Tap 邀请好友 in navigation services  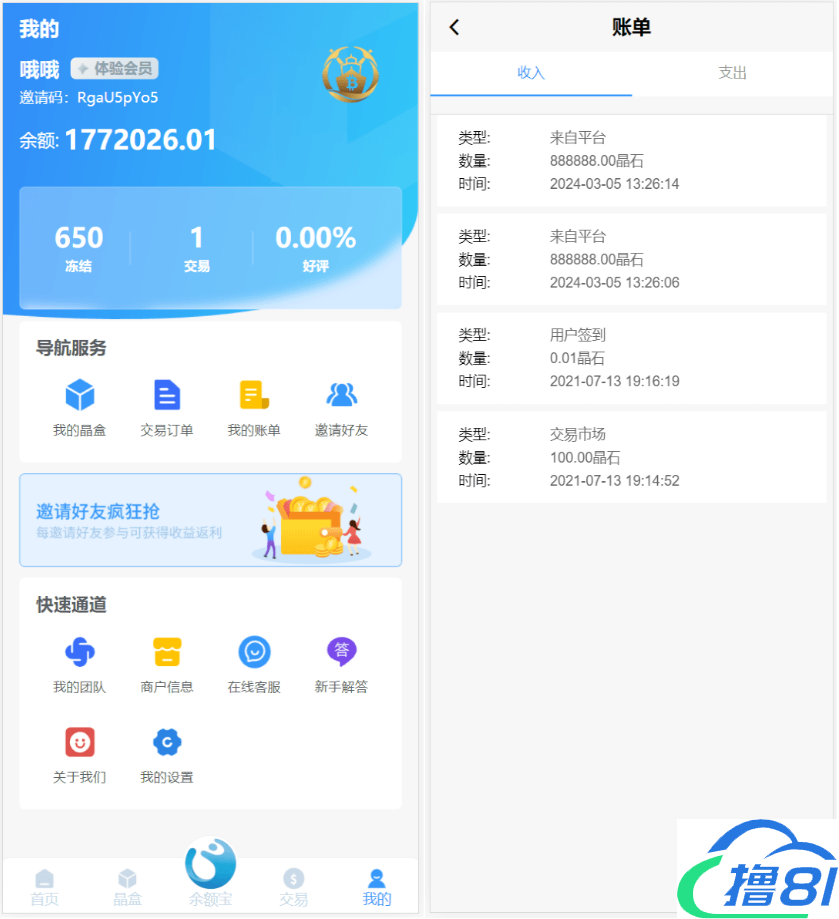click(341, 408)
